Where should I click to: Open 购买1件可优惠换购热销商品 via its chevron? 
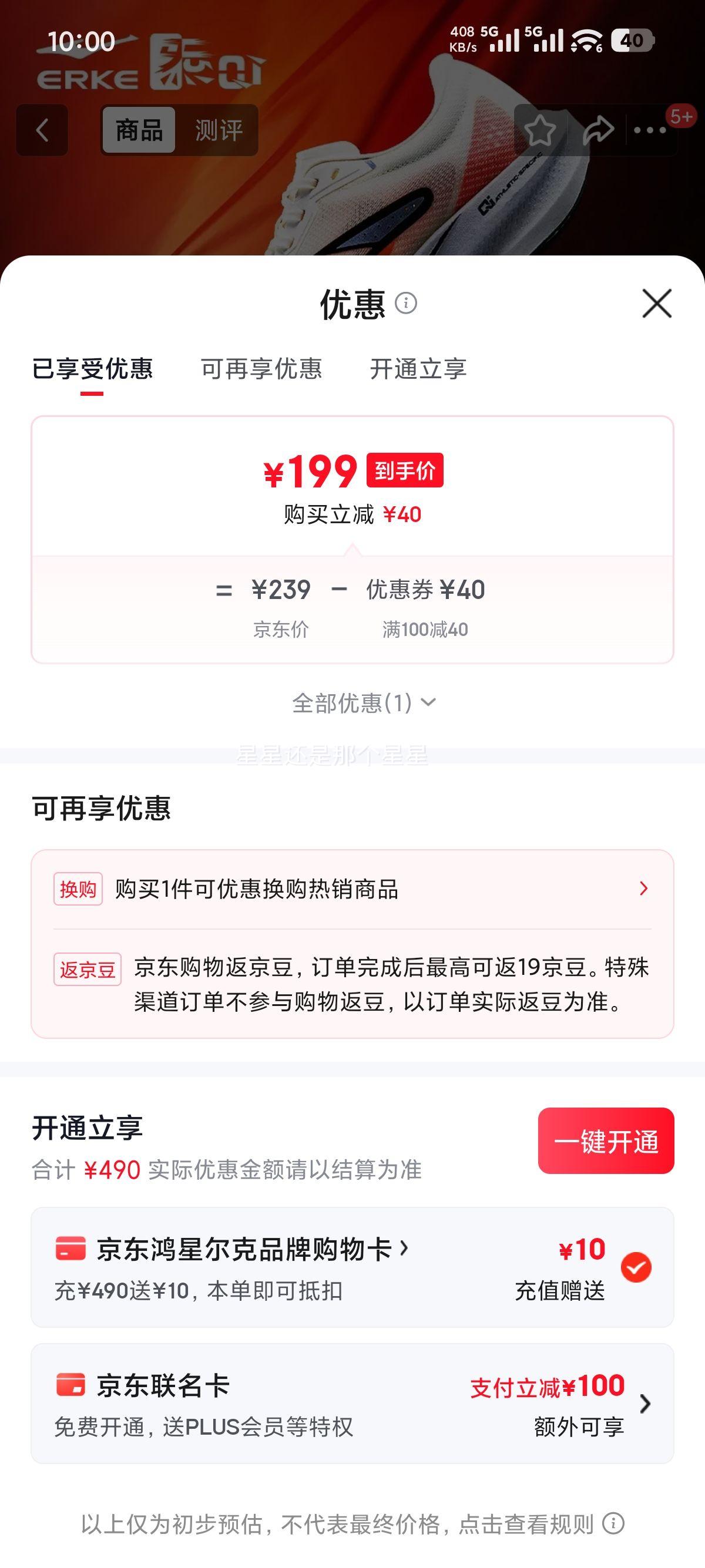point(643,889)
